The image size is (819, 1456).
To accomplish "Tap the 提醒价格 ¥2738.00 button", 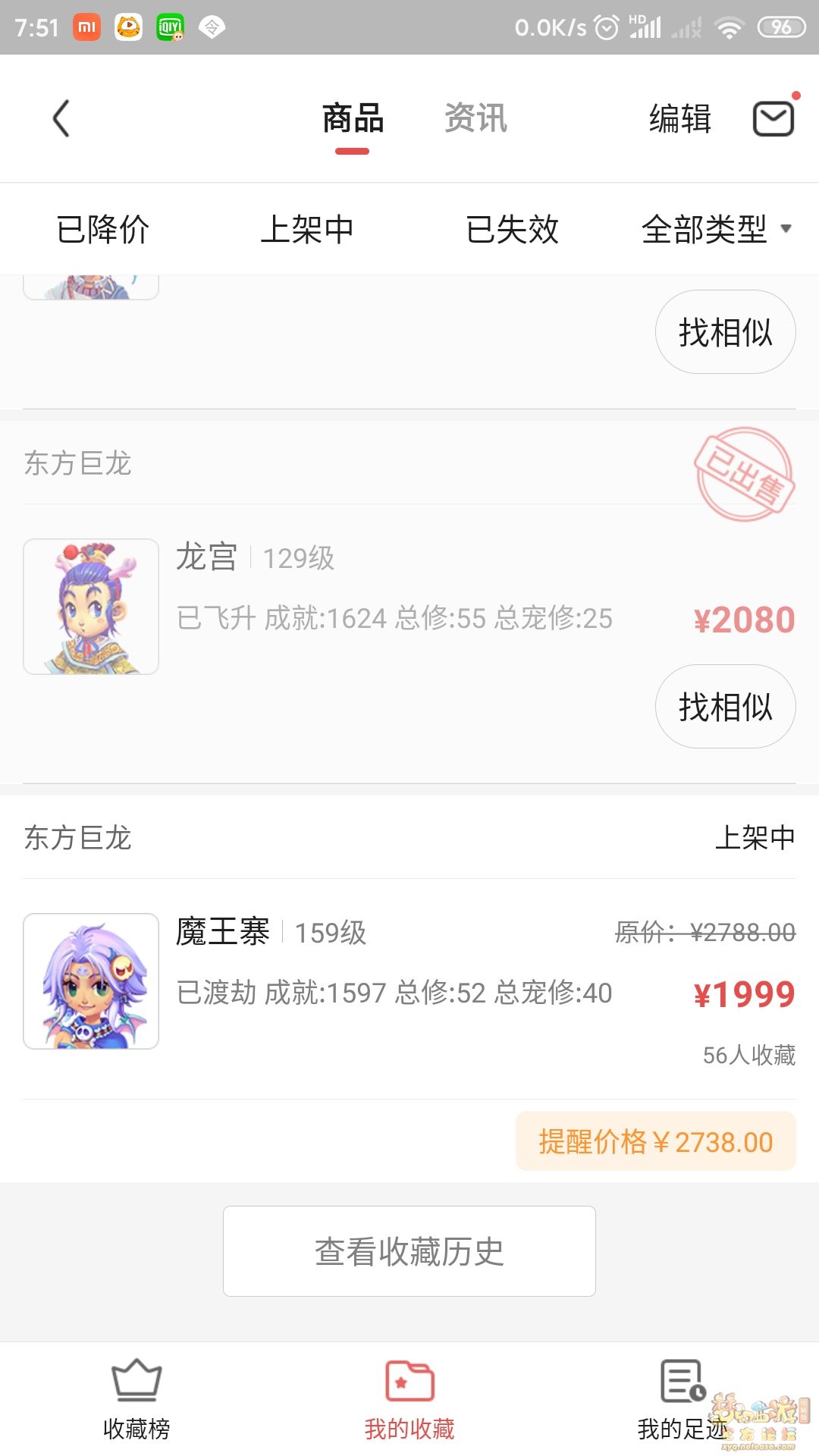I will pyautogui.click(x=656, y=1142).
